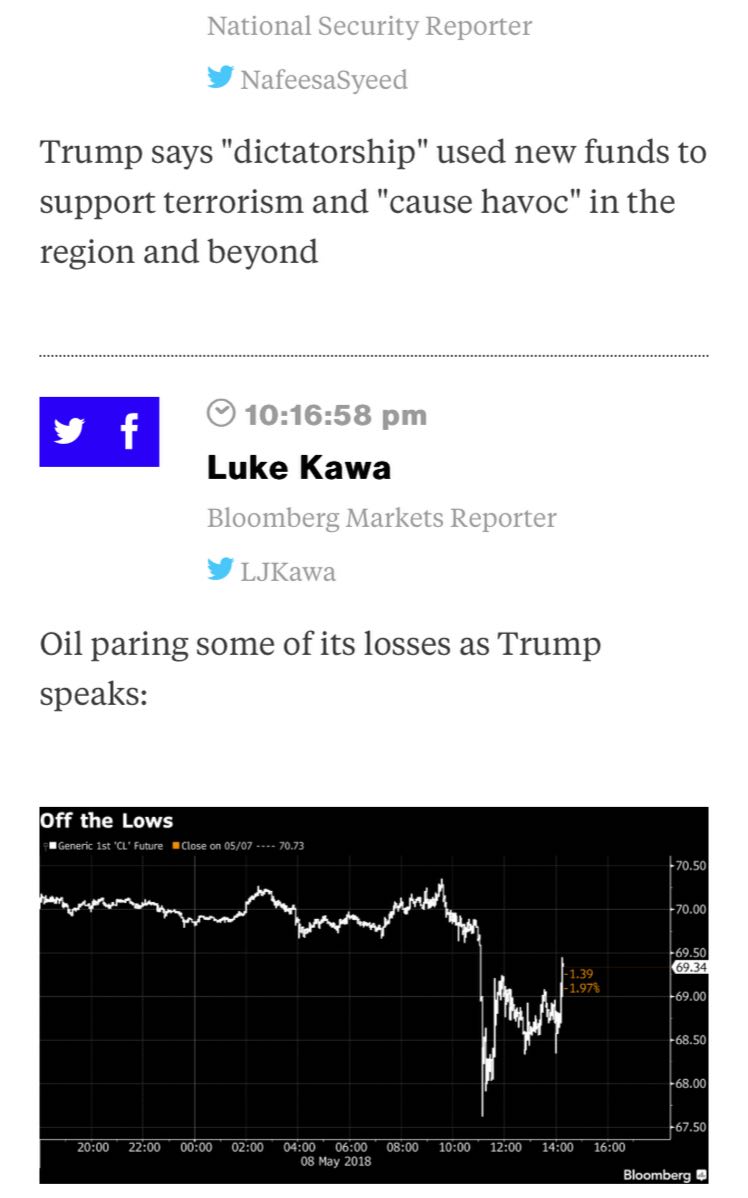Open LJKawa Twitter handle link
This screenshot has height=1198, width=748.
[271, 571]
